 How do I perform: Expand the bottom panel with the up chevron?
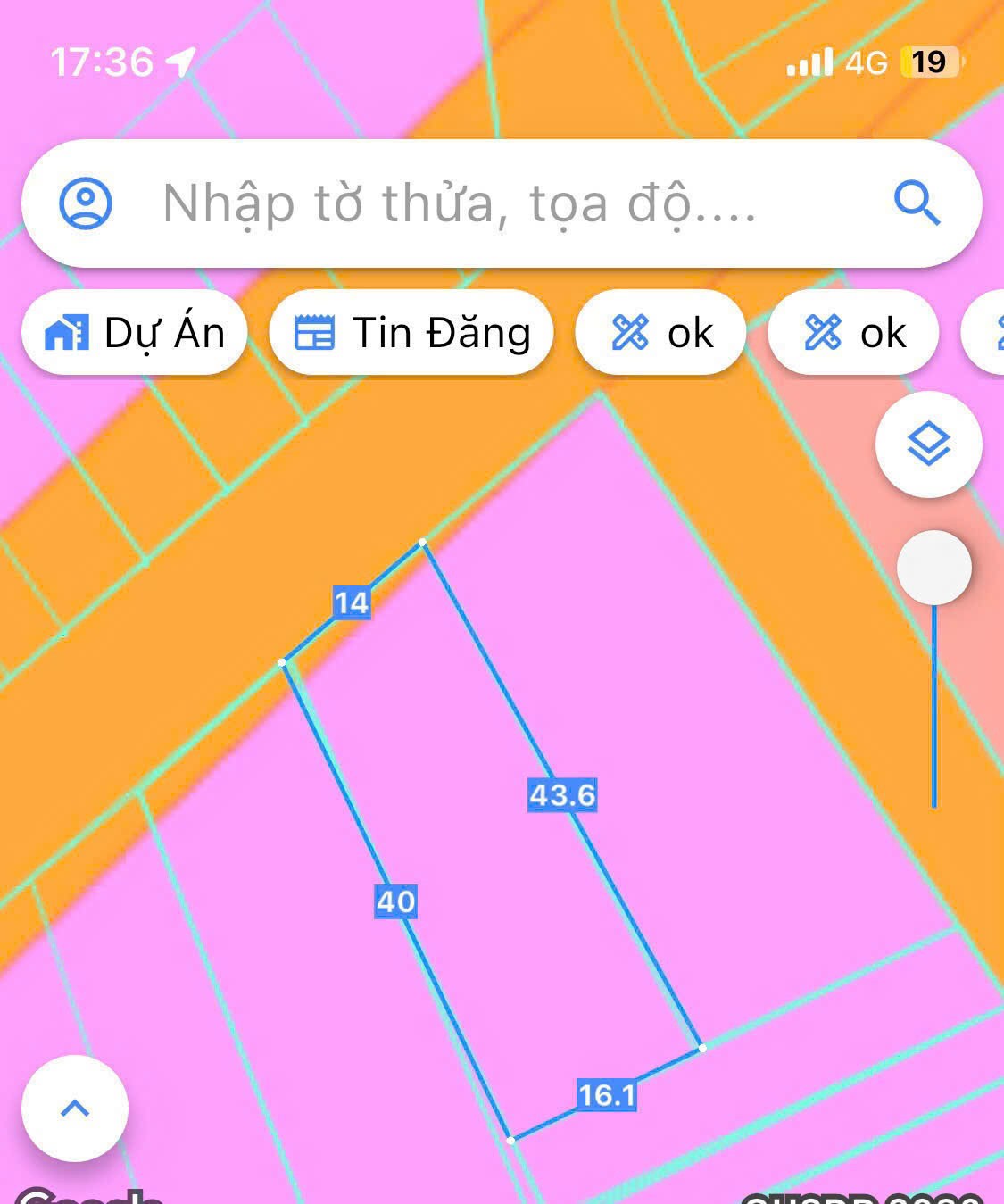tap(75, 1109)
